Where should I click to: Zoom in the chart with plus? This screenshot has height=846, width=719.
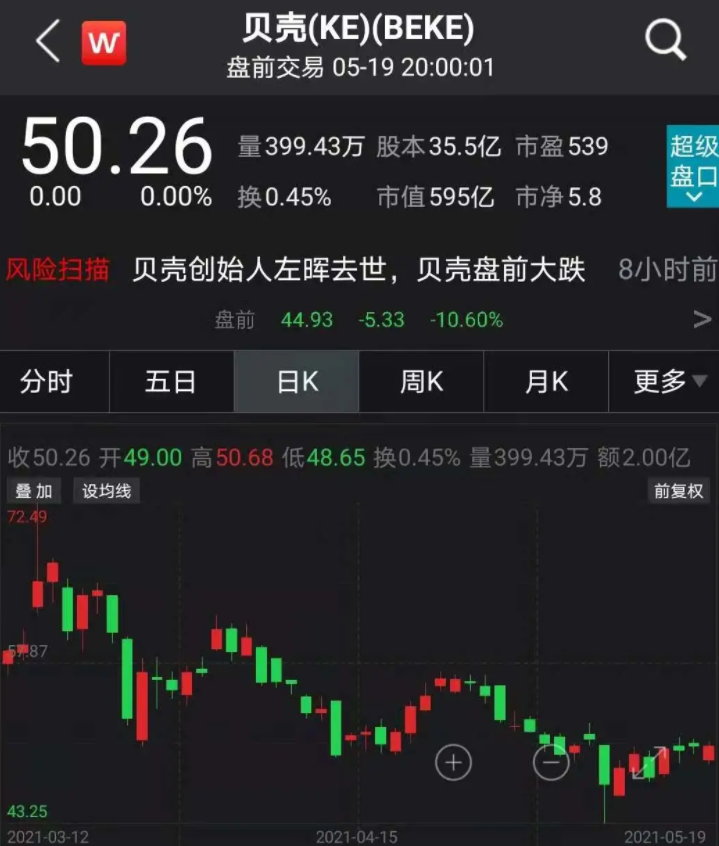pos(453,763)
